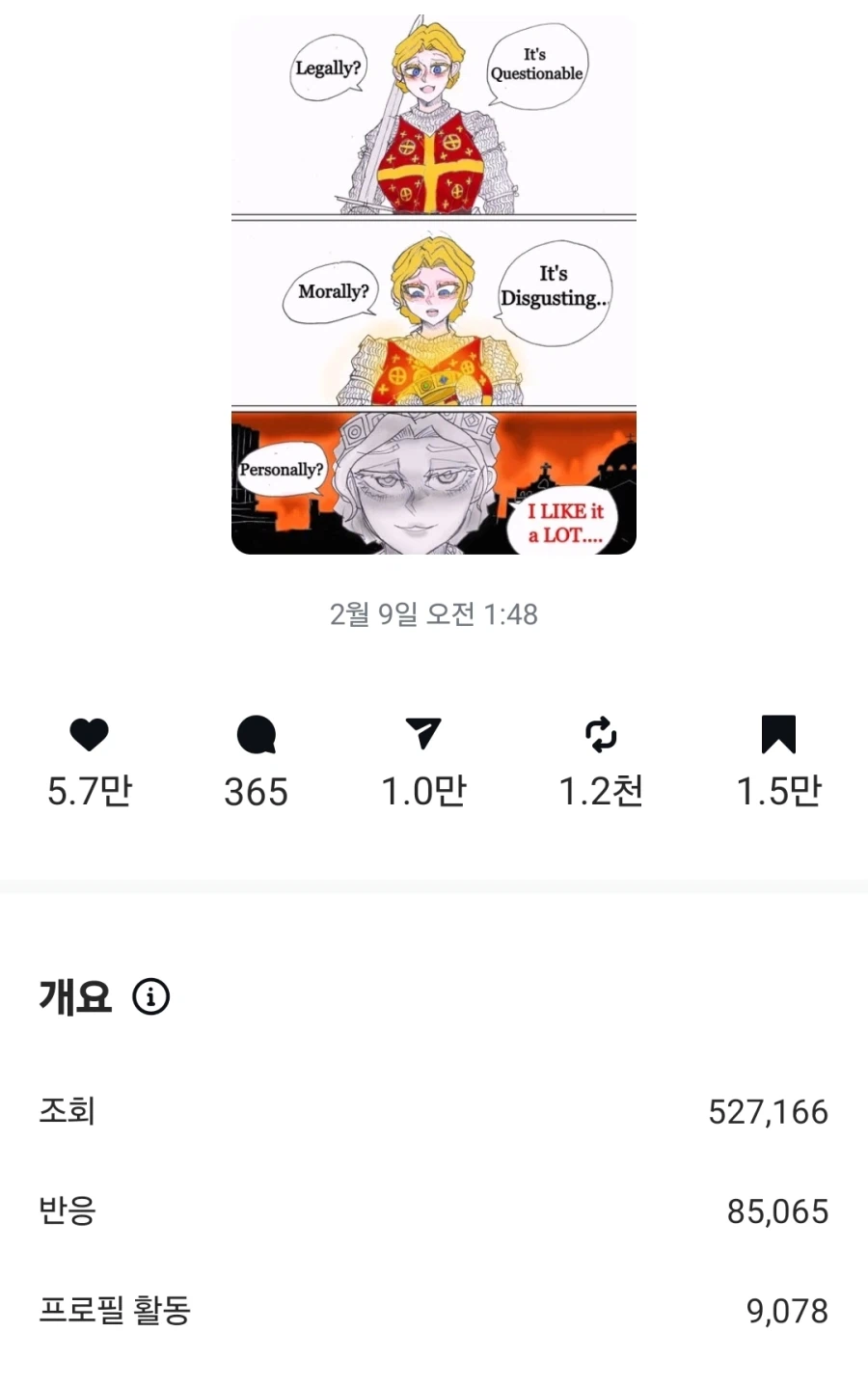Click the 527,166 views count link
The image size is (868, 1387).
[769, 1111]
